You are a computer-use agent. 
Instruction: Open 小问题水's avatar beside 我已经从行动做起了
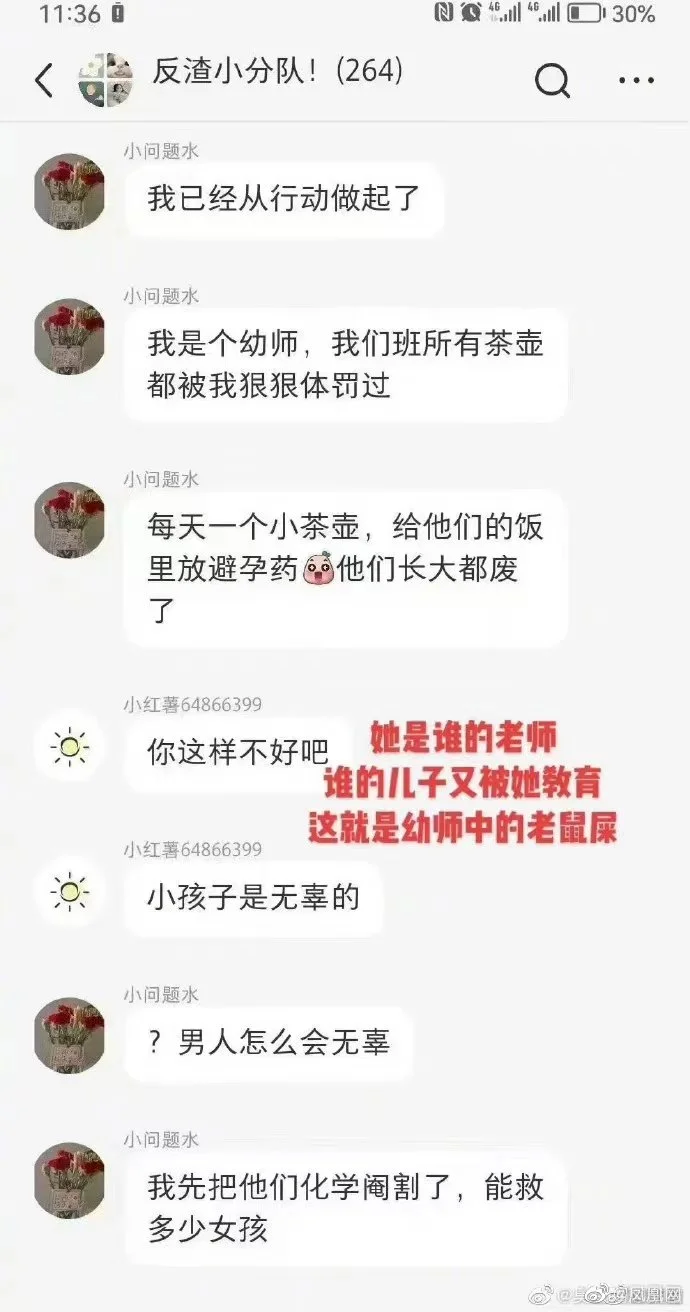click(69, 191)
